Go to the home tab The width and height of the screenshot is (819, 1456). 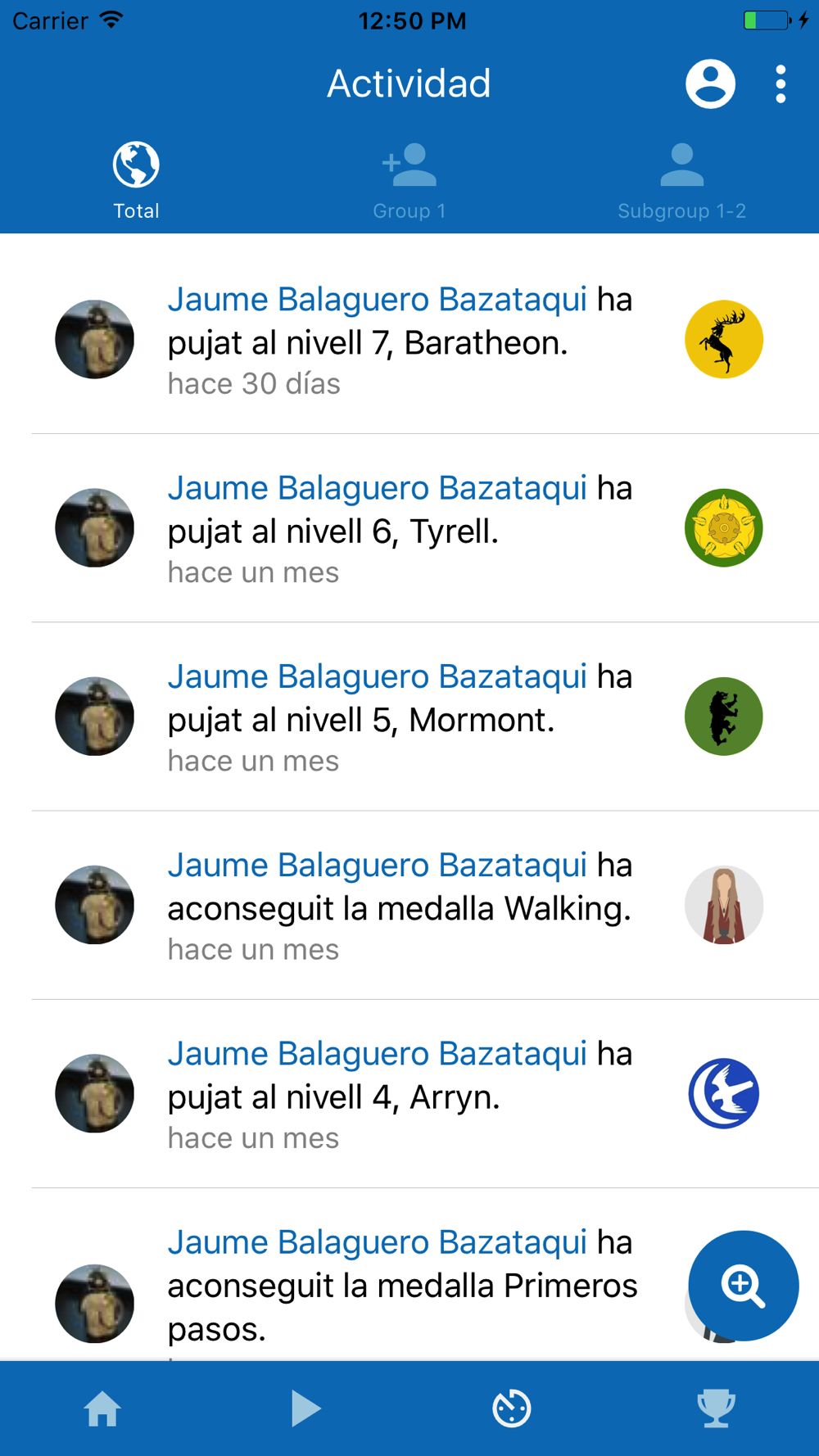pos(102,1409)
